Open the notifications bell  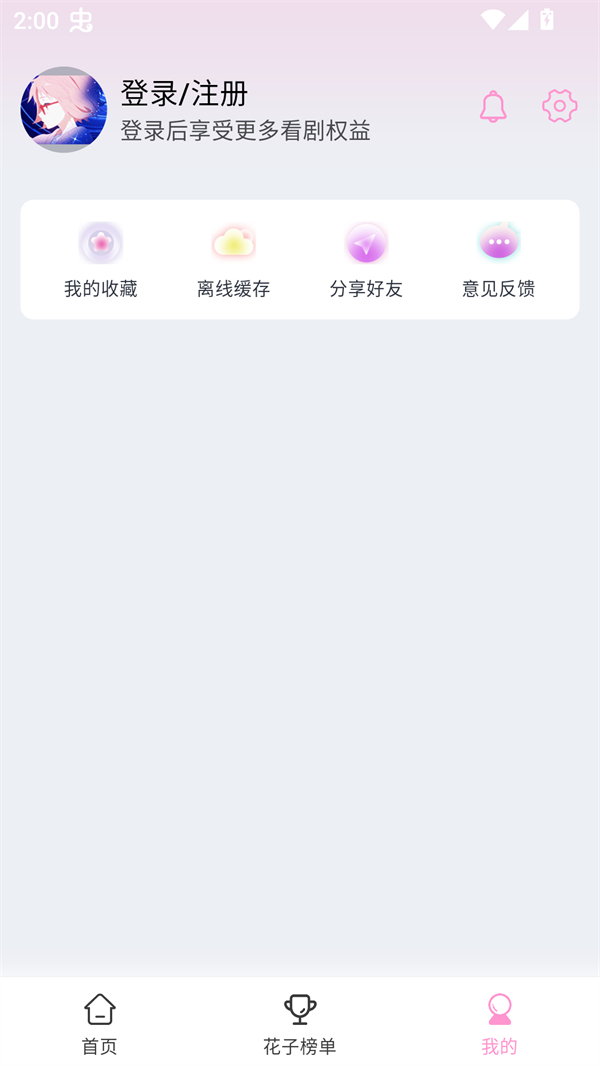coord(493,106)
